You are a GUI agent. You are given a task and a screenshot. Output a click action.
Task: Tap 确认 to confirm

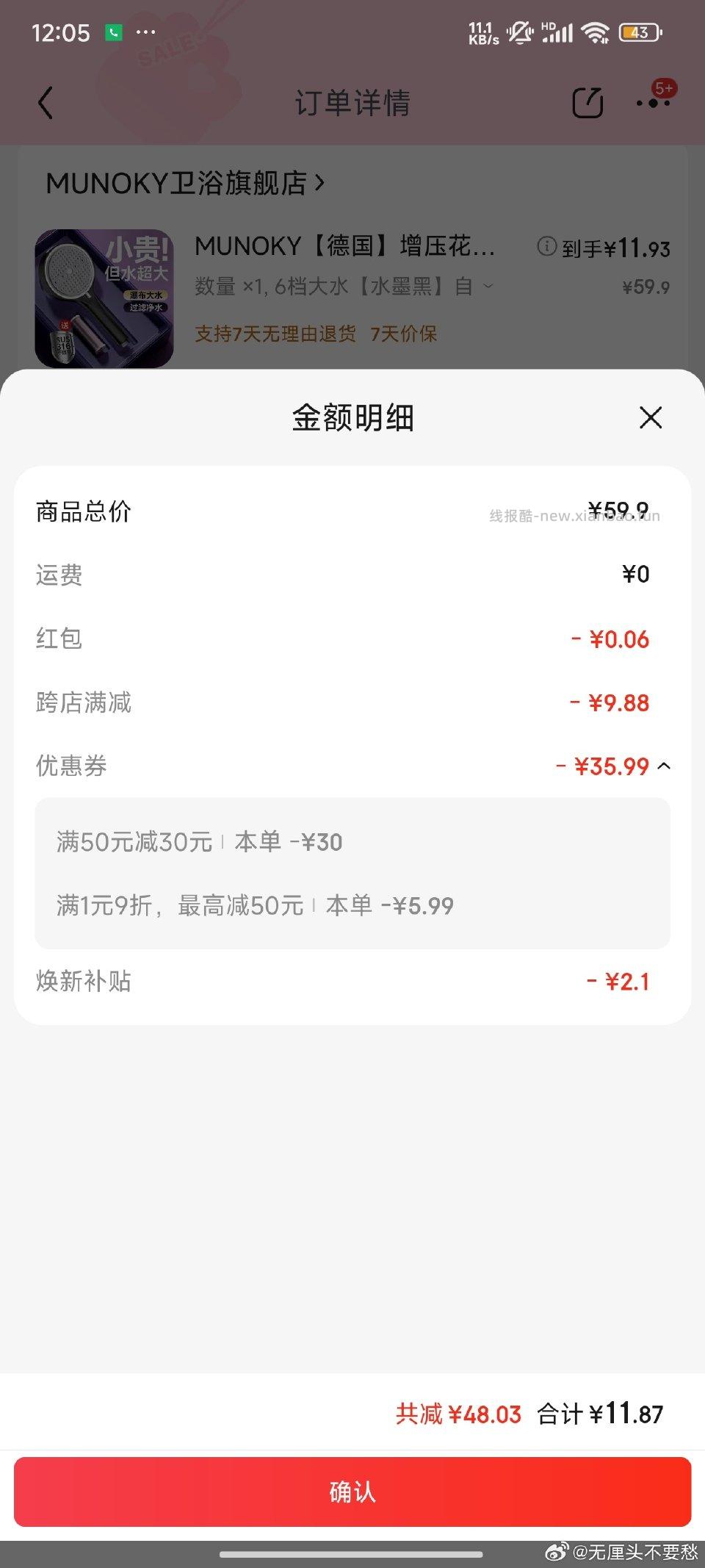(352, 1492)
